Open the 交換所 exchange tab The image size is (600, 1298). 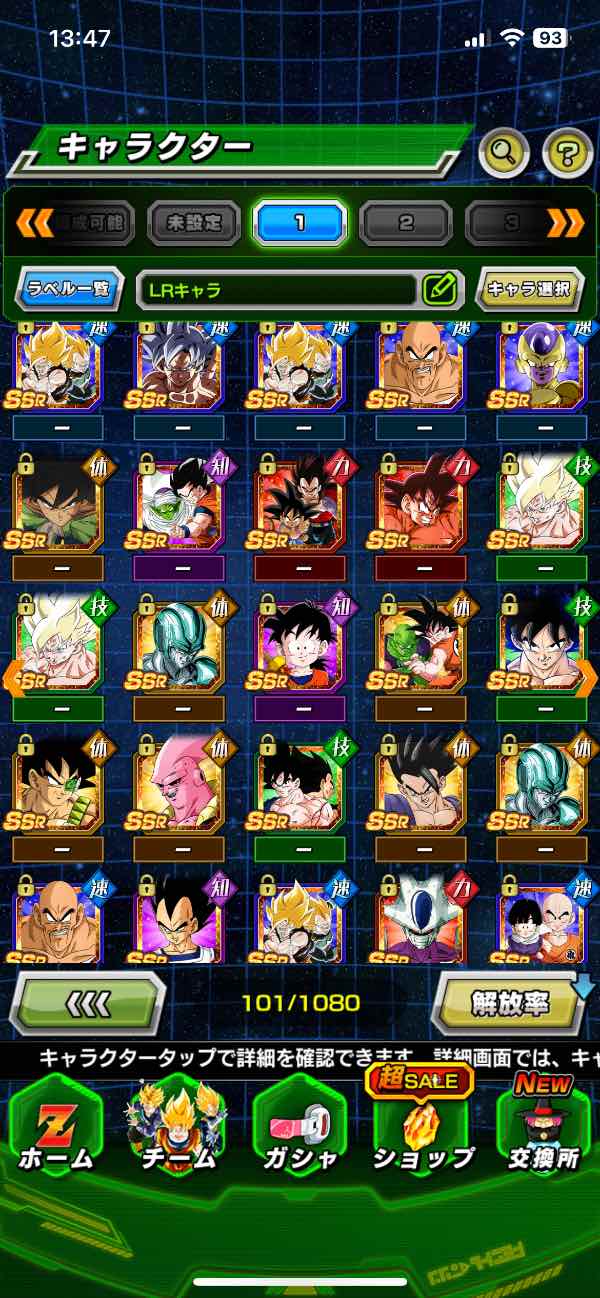pos(543,1133)
